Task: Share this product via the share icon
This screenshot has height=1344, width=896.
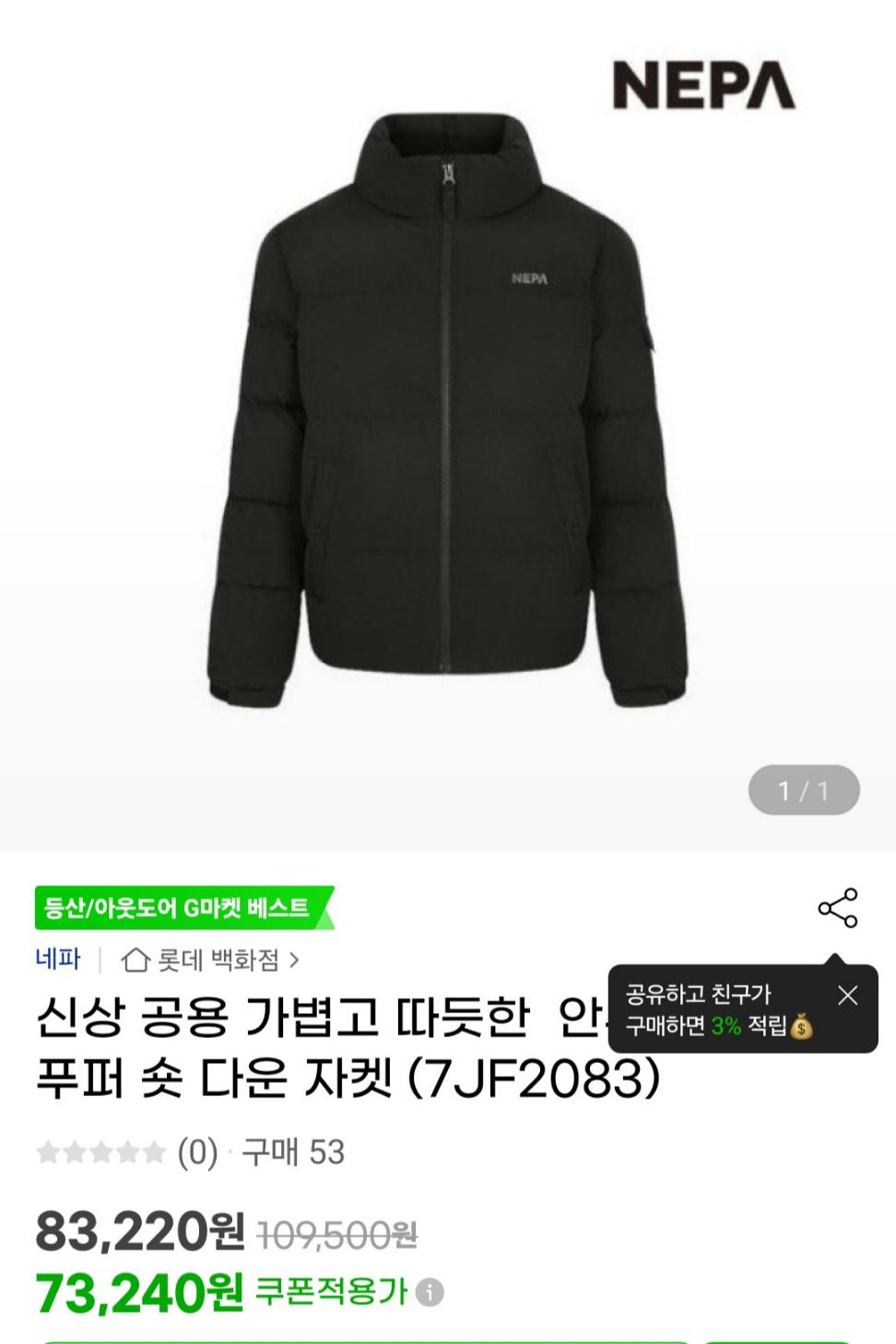Action: (x=837, y=909)
